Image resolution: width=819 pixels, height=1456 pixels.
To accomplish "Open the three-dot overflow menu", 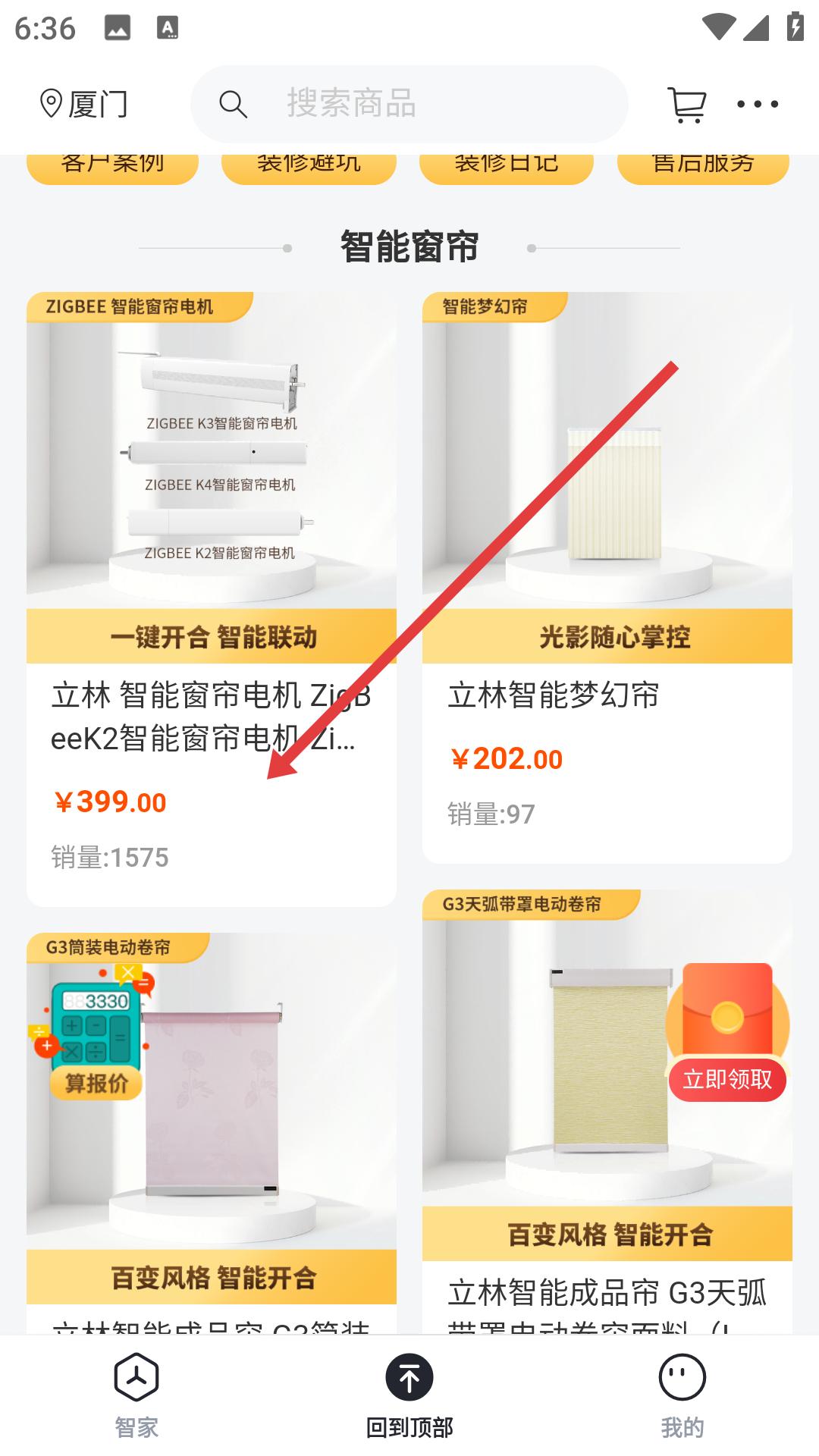I will point(758,105).
